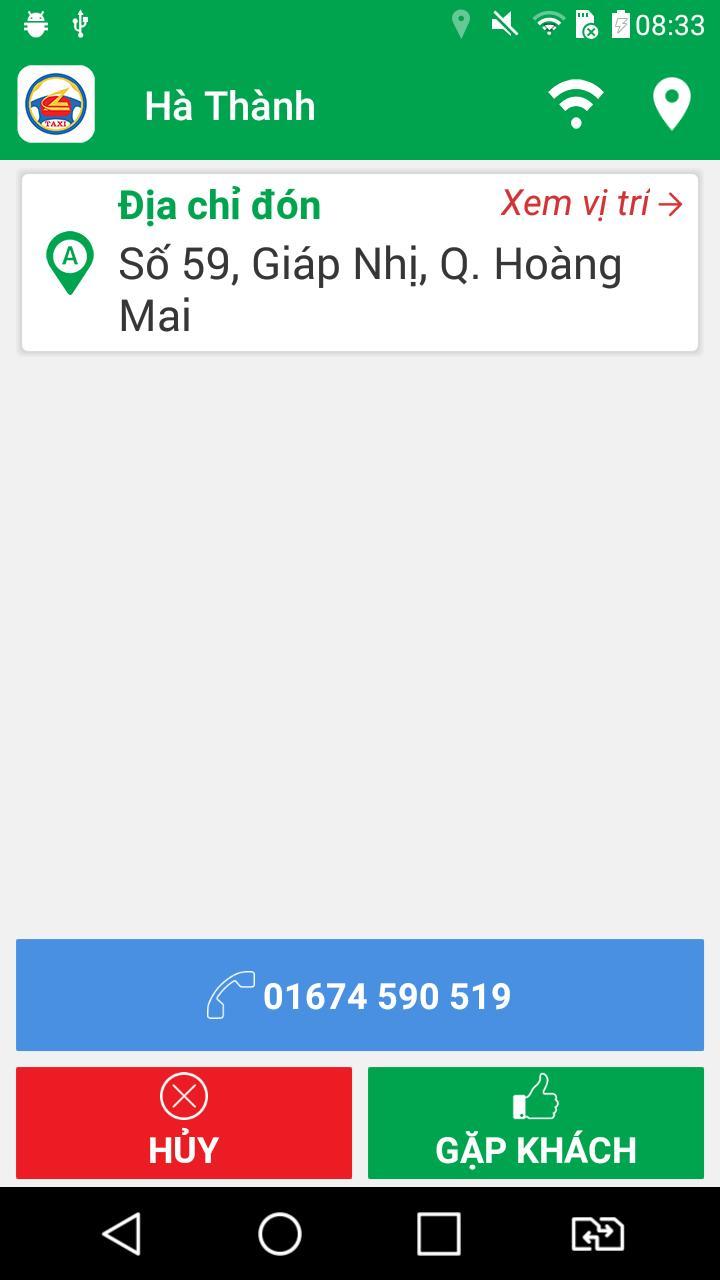The height and width of the screenshot is (1280, 720).
Task: Call the passenger at 01674 590 519
Action: click(x=360, y=995)
